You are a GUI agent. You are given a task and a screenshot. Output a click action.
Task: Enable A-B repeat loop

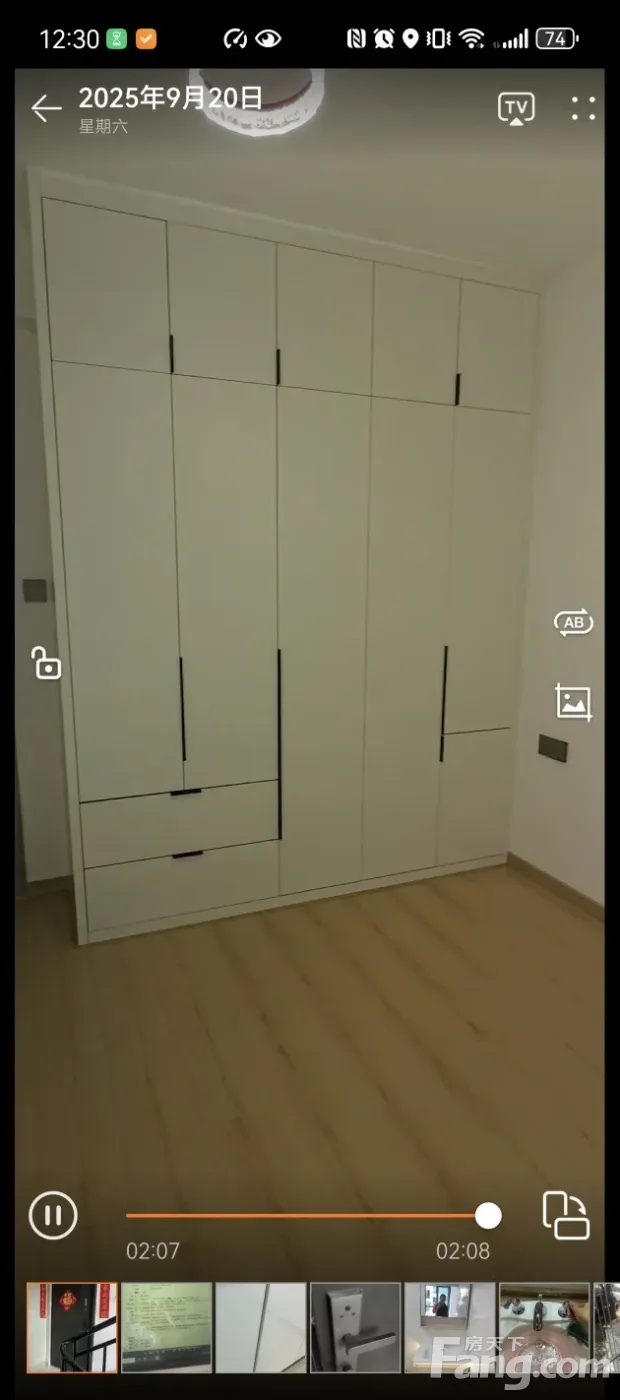[573, 623]
